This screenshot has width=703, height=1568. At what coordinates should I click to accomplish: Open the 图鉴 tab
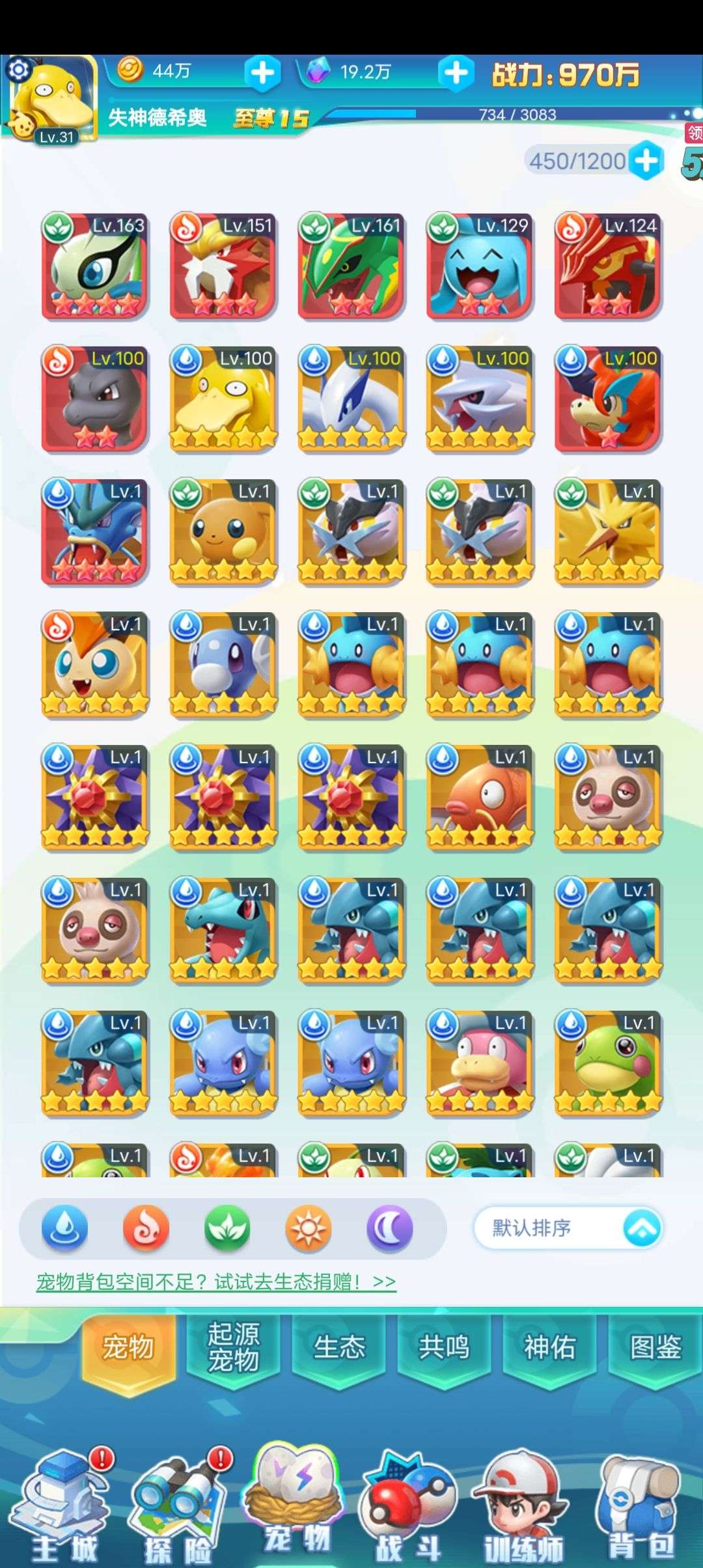pyautogui.click(x=655, y=1347)
